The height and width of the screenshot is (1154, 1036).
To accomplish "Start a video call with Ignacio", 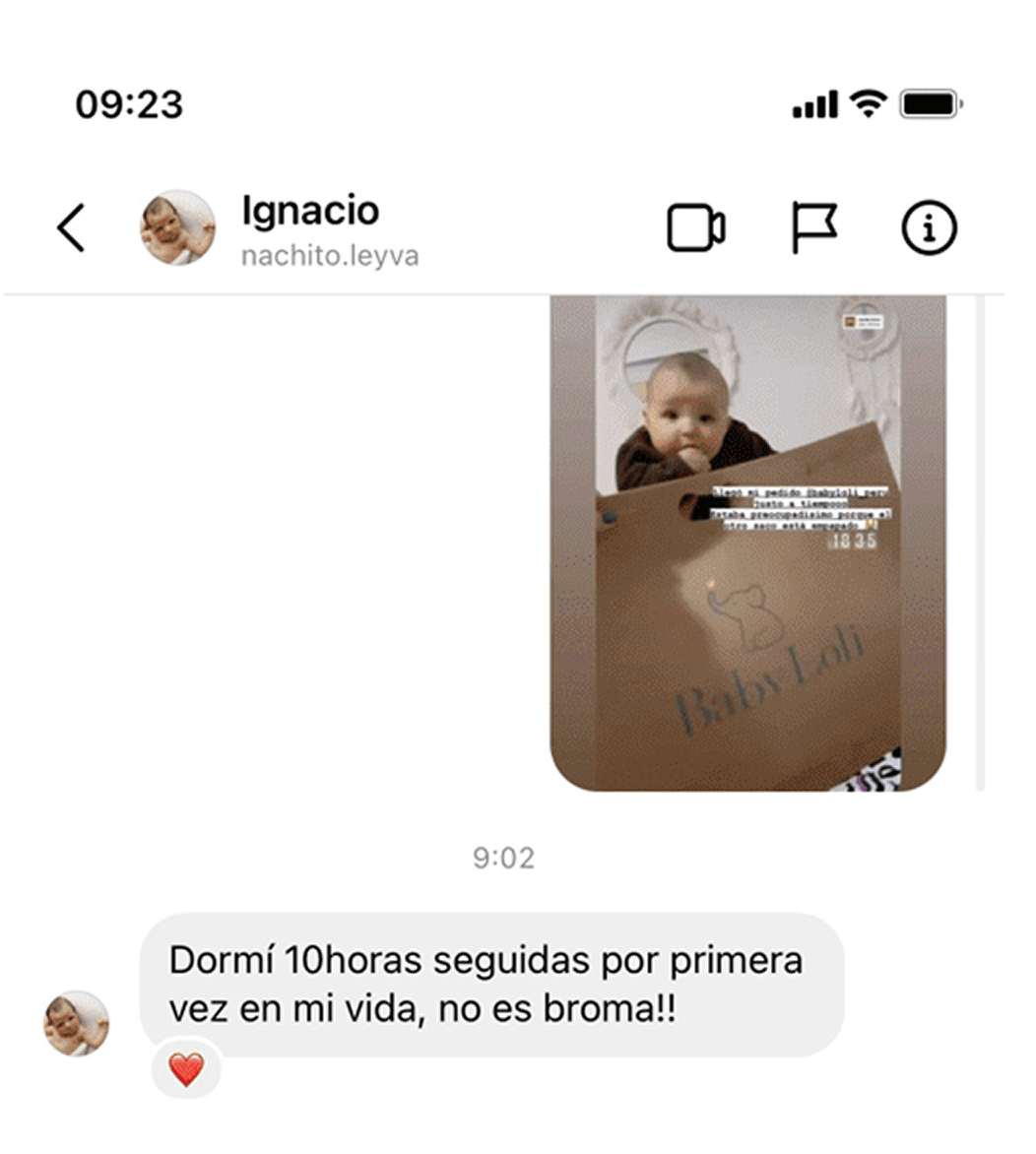I will 696,228.
